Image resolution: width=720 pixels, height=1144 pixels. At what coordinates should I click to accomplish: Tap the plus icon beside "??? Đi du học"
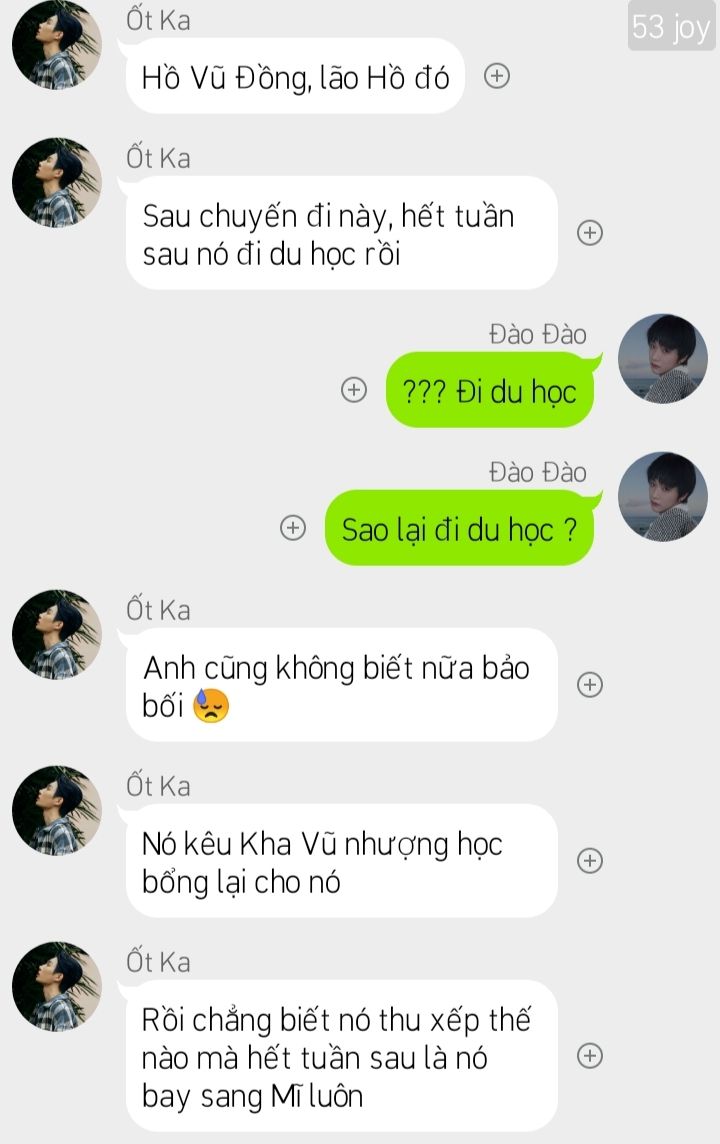point(354,391)
